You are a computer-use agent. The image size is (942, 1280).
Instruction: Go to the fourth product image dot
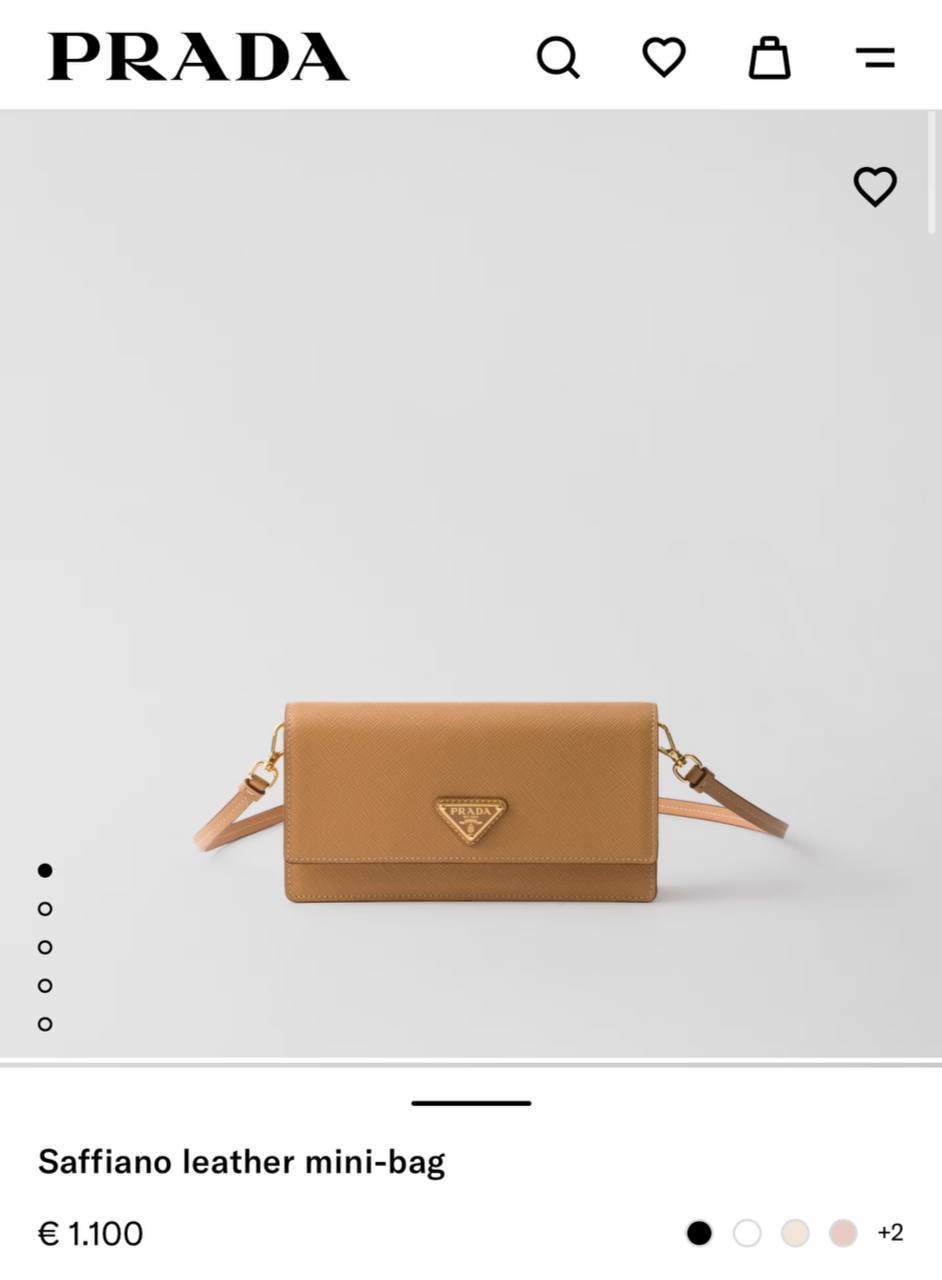[45, 986]
